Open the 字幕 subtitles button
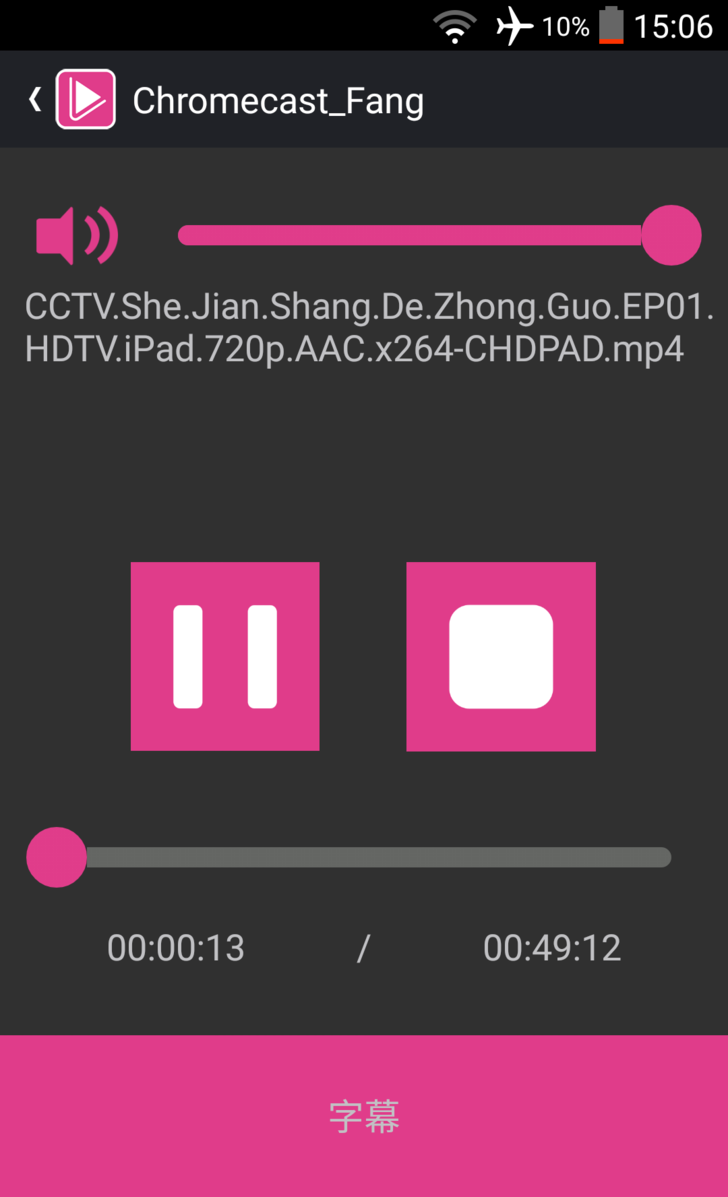This screenshot has height=1197, width=728. click(364, 1116)
